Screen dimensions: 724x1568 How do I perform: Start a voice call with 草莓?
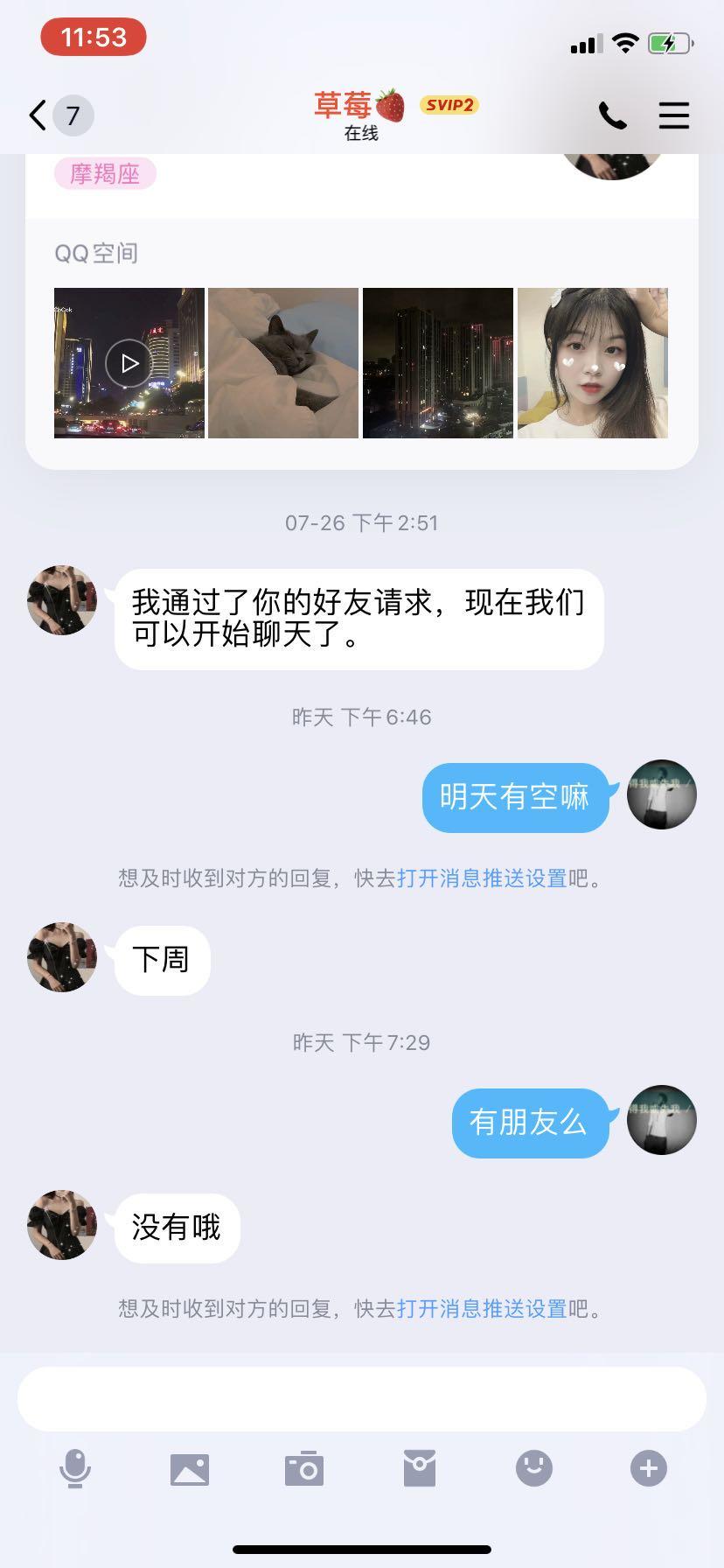click(612, 115)
